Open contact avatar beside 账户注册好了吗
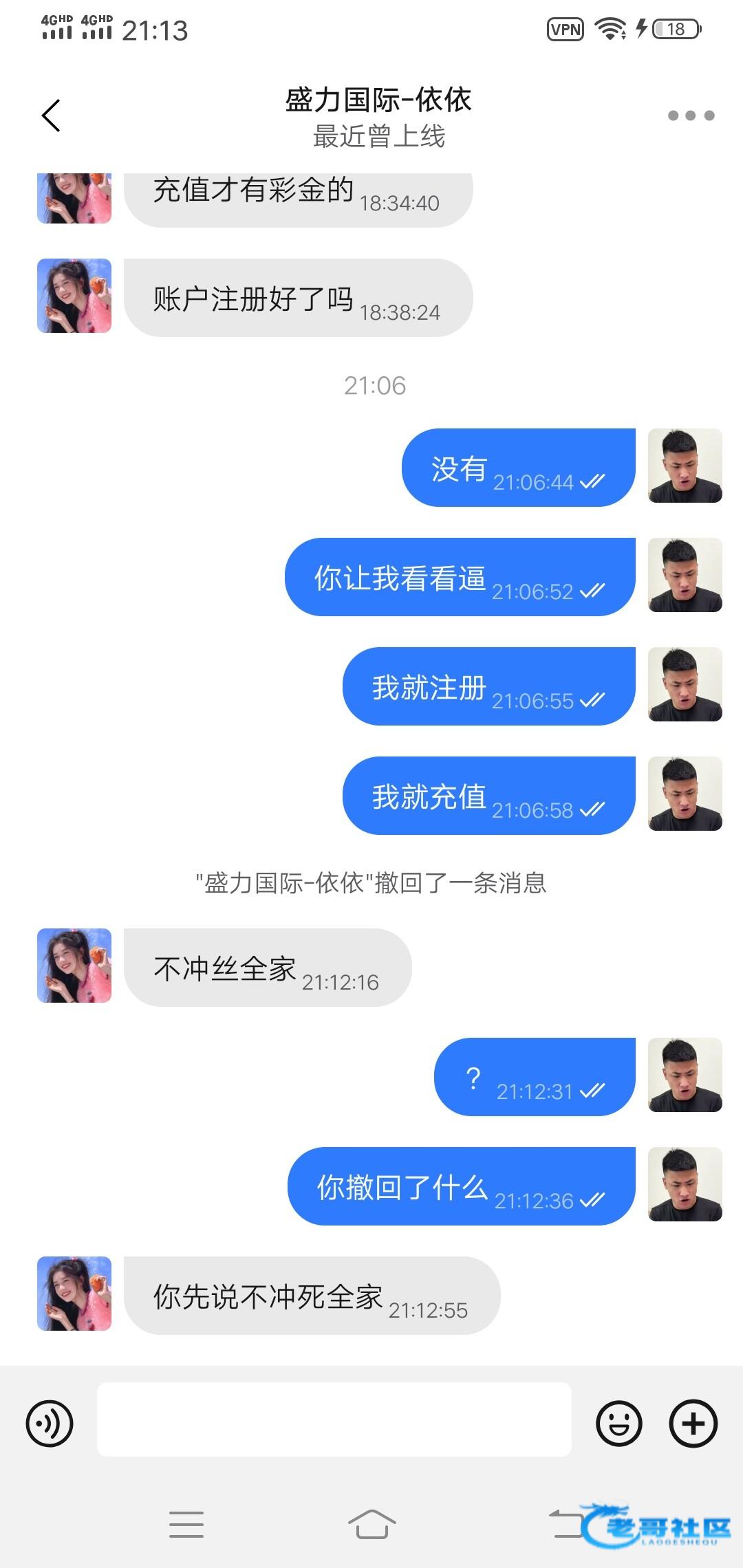This screenshot has height=1568, width=743. 74,296
